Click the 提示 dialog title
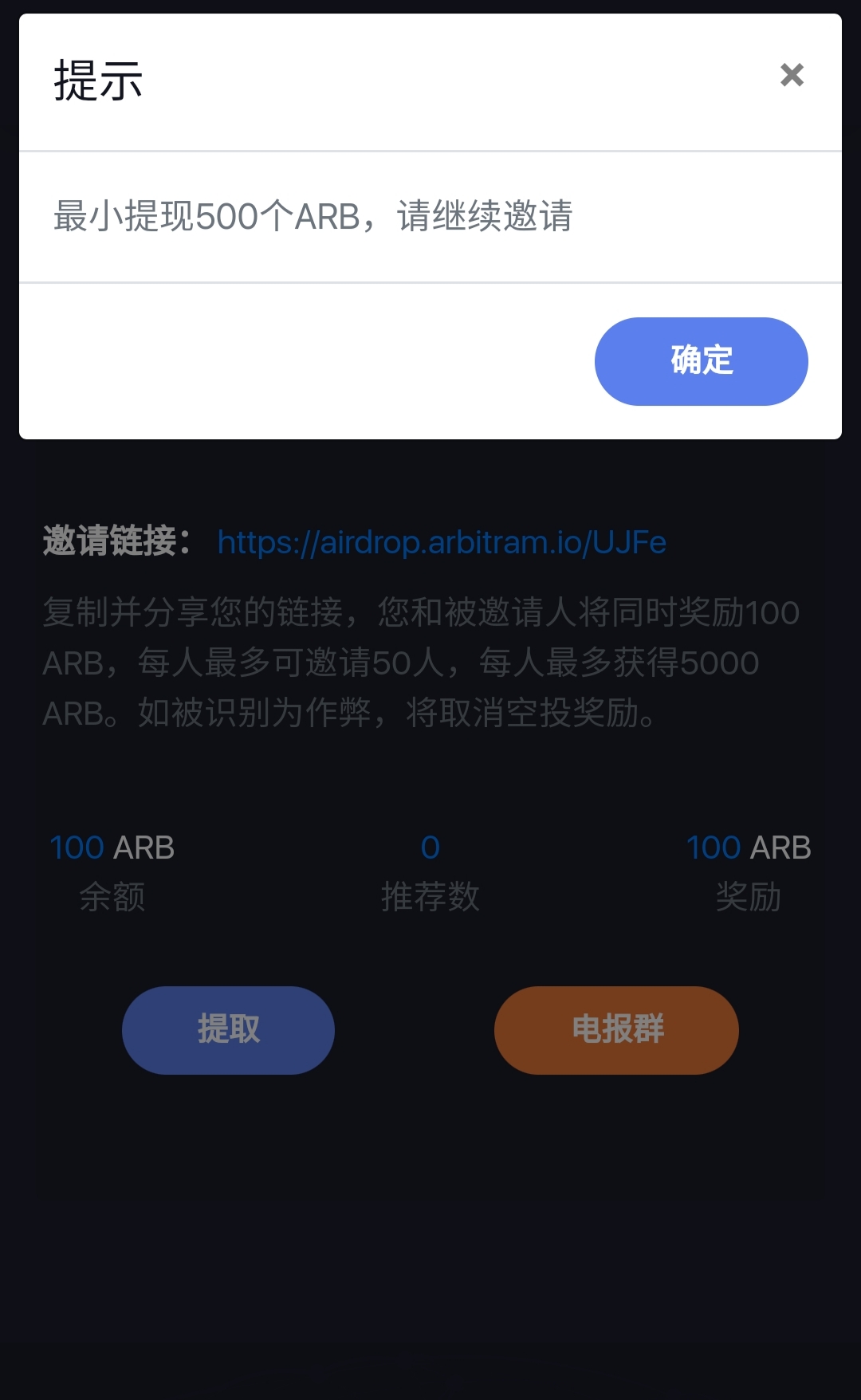Image resolution: width=861 pixels, height=1400 pixels. coord(97,81)
